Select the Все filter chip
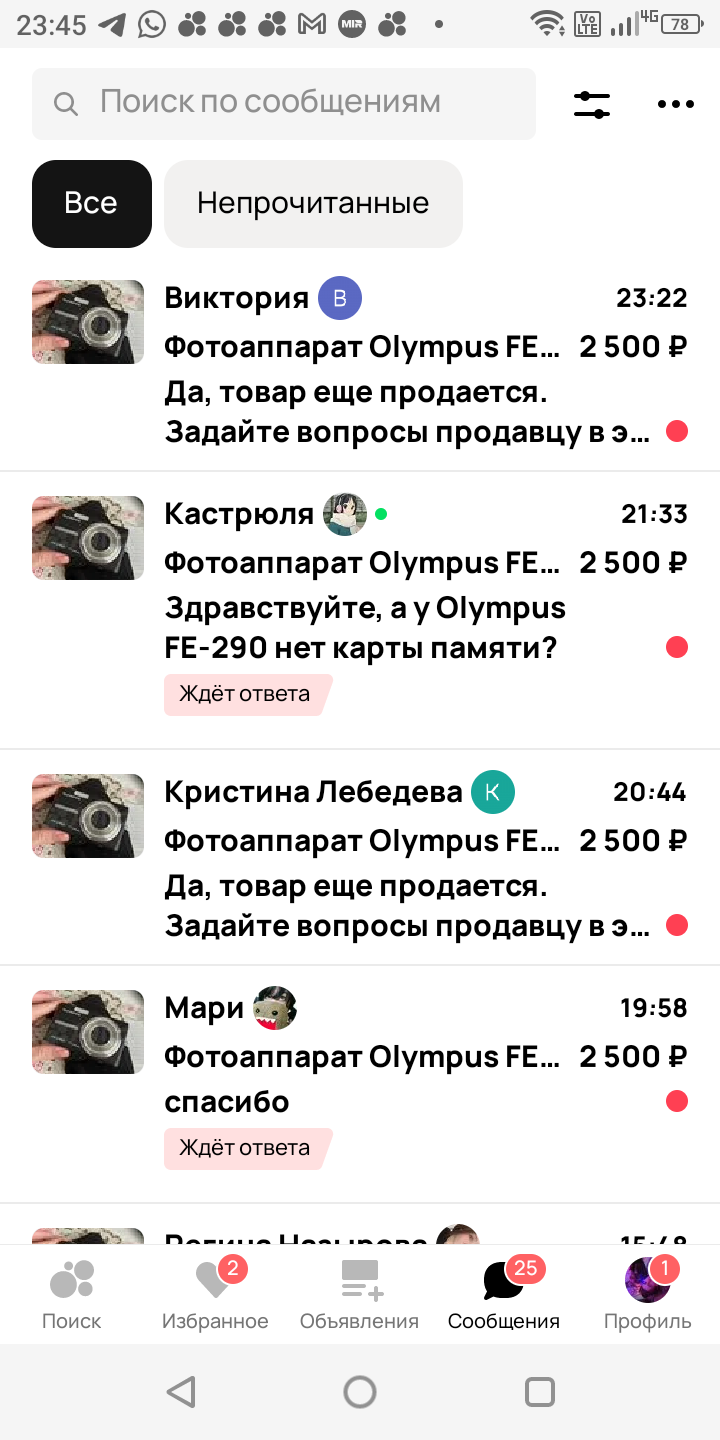Screen dimensions: 720x1440 pyautogui.click(x=91, y=204)
